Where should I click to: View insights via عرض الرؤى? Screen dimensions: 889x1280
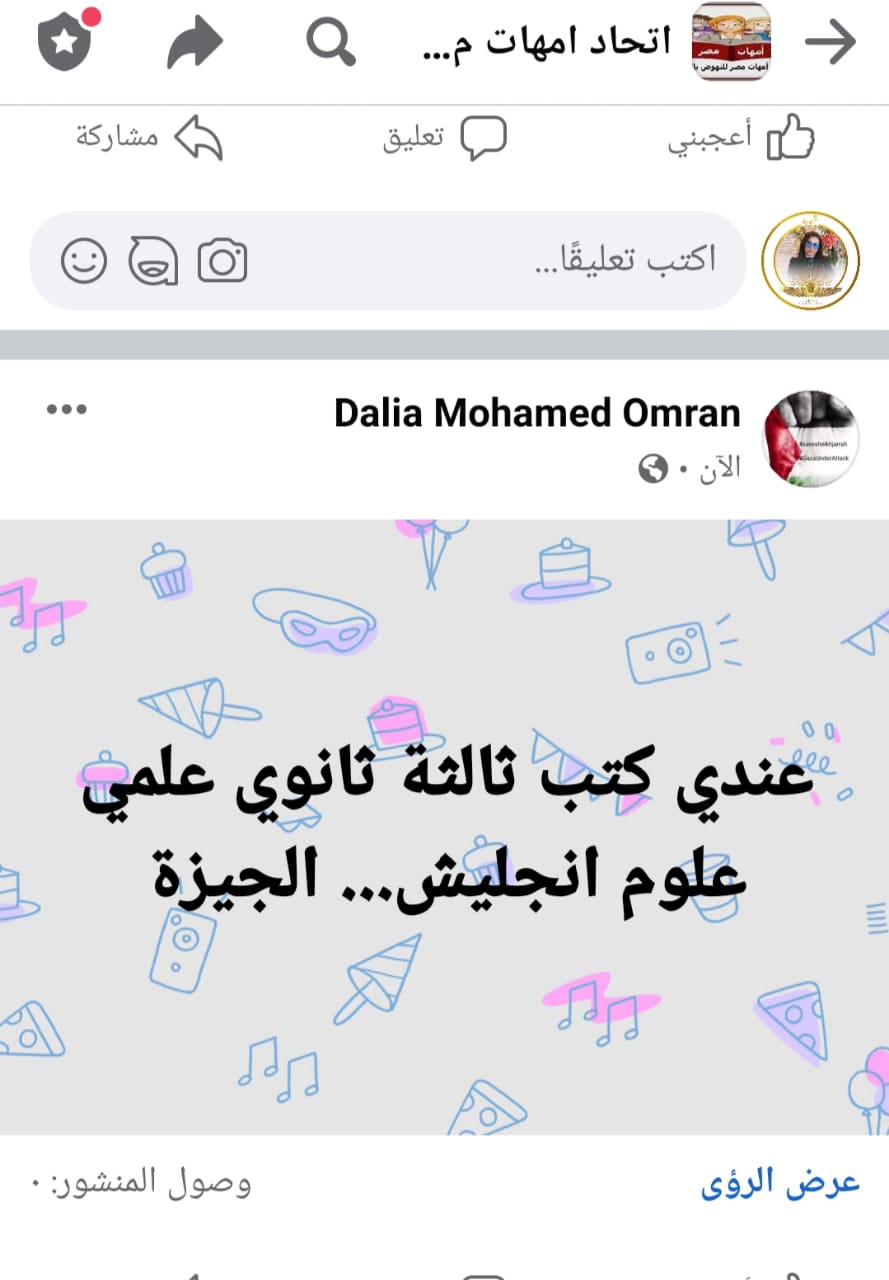pos(779,1184)
